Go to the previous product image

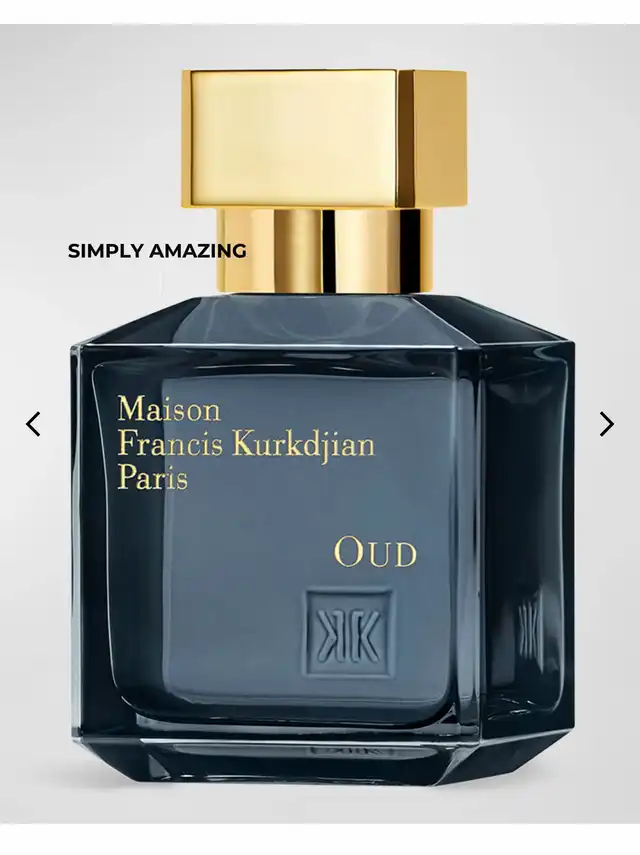tap(33, 424)
